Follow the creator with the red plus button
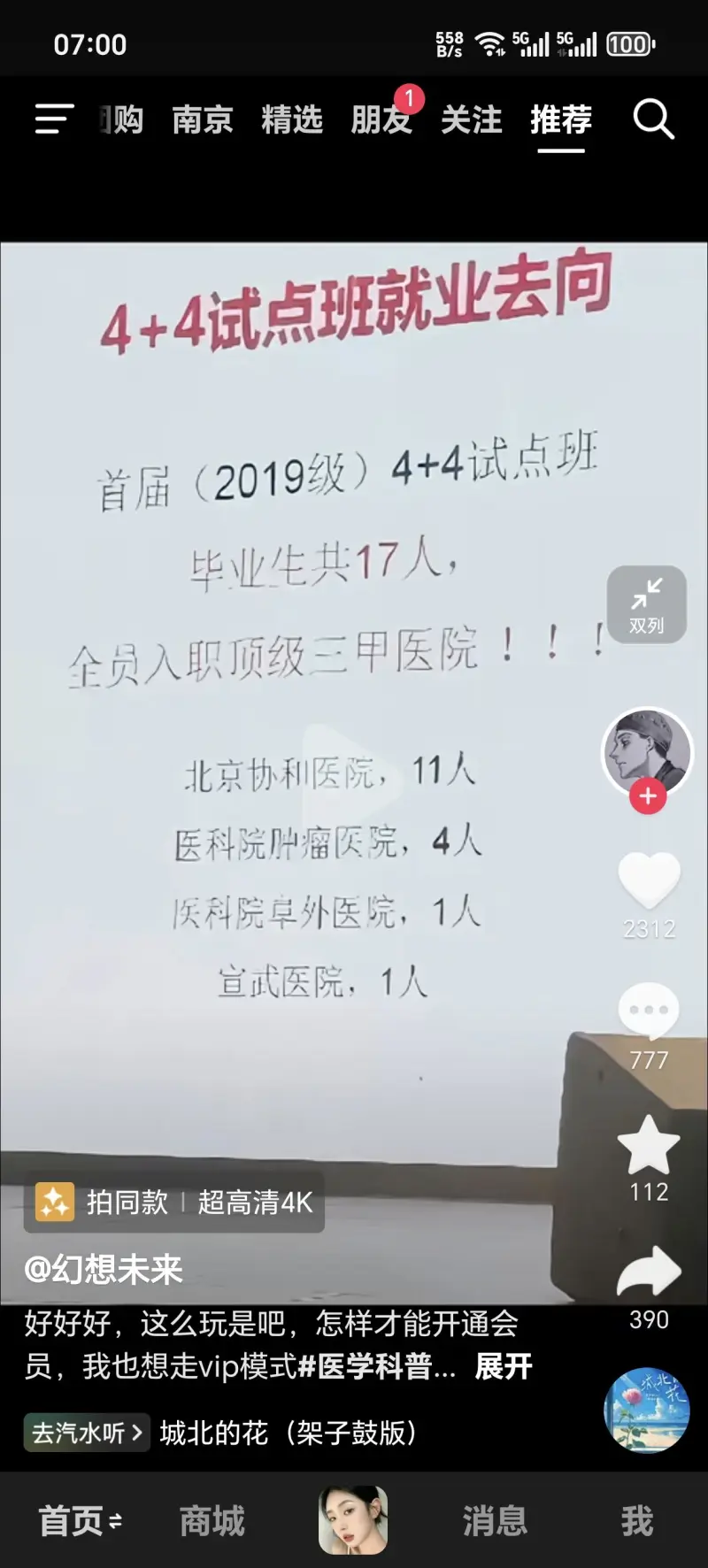 tap(648, 796)
